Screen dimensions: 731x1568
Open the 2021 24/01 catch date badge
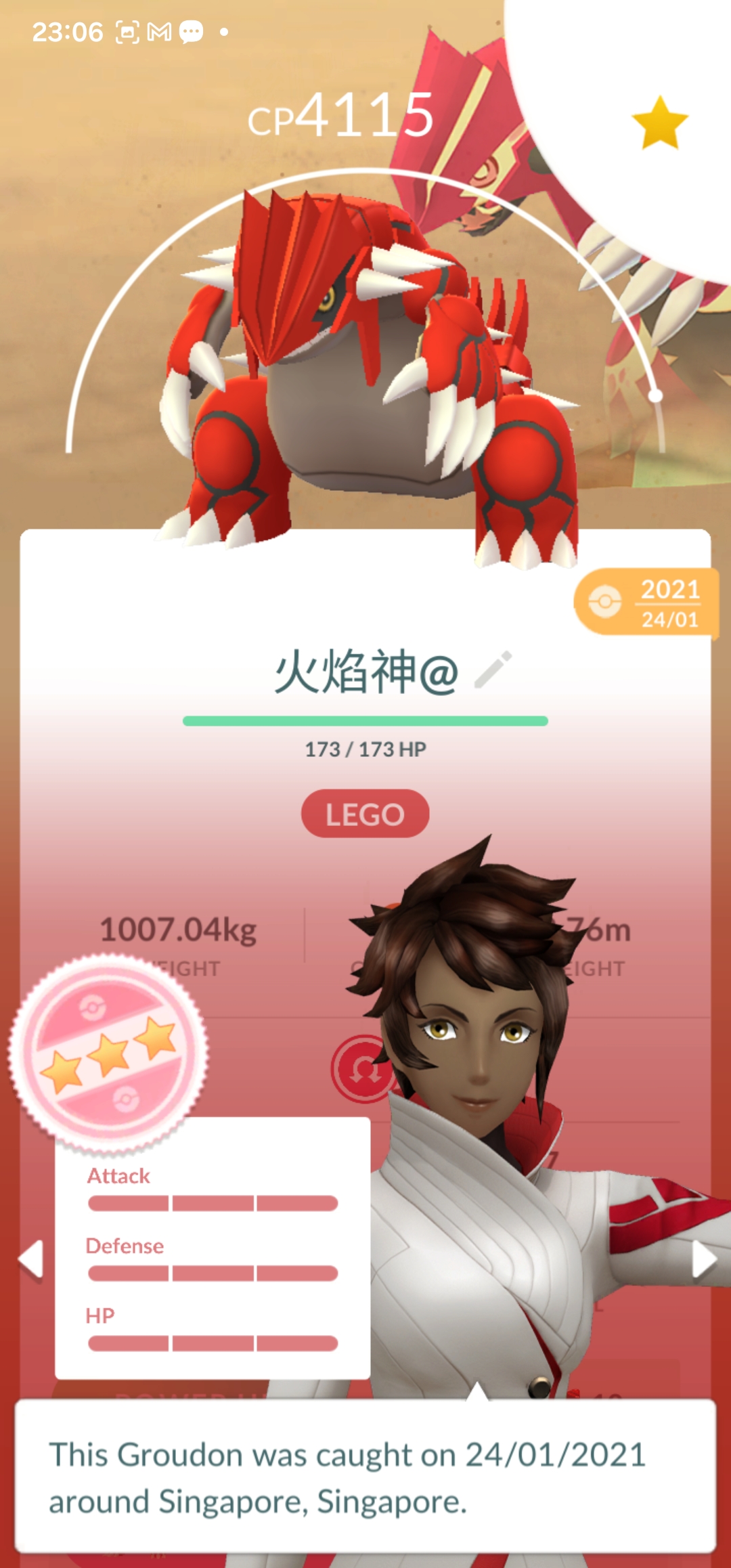[646, 602]
